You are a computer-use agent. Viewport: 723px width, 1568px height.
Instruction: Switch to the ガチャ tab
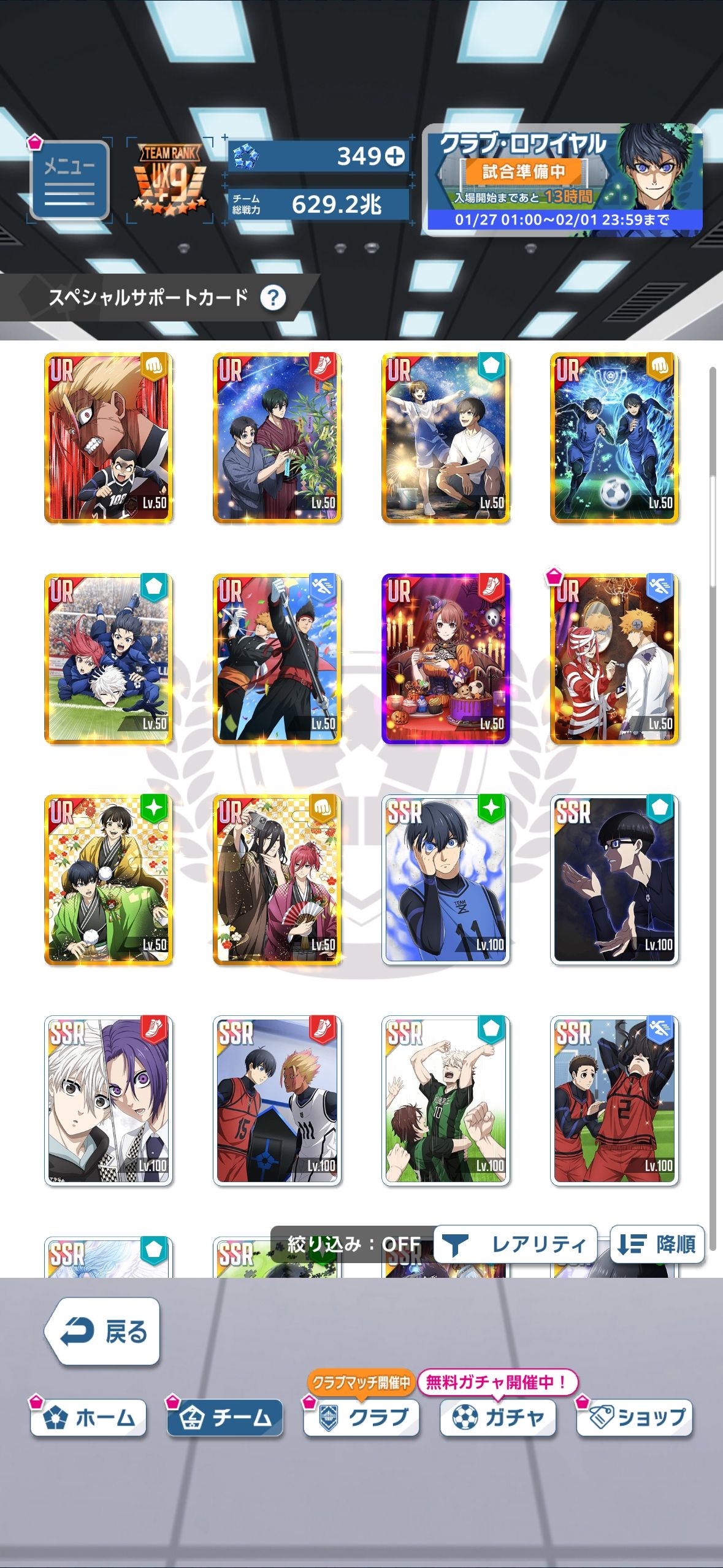tap(498, 1418)
